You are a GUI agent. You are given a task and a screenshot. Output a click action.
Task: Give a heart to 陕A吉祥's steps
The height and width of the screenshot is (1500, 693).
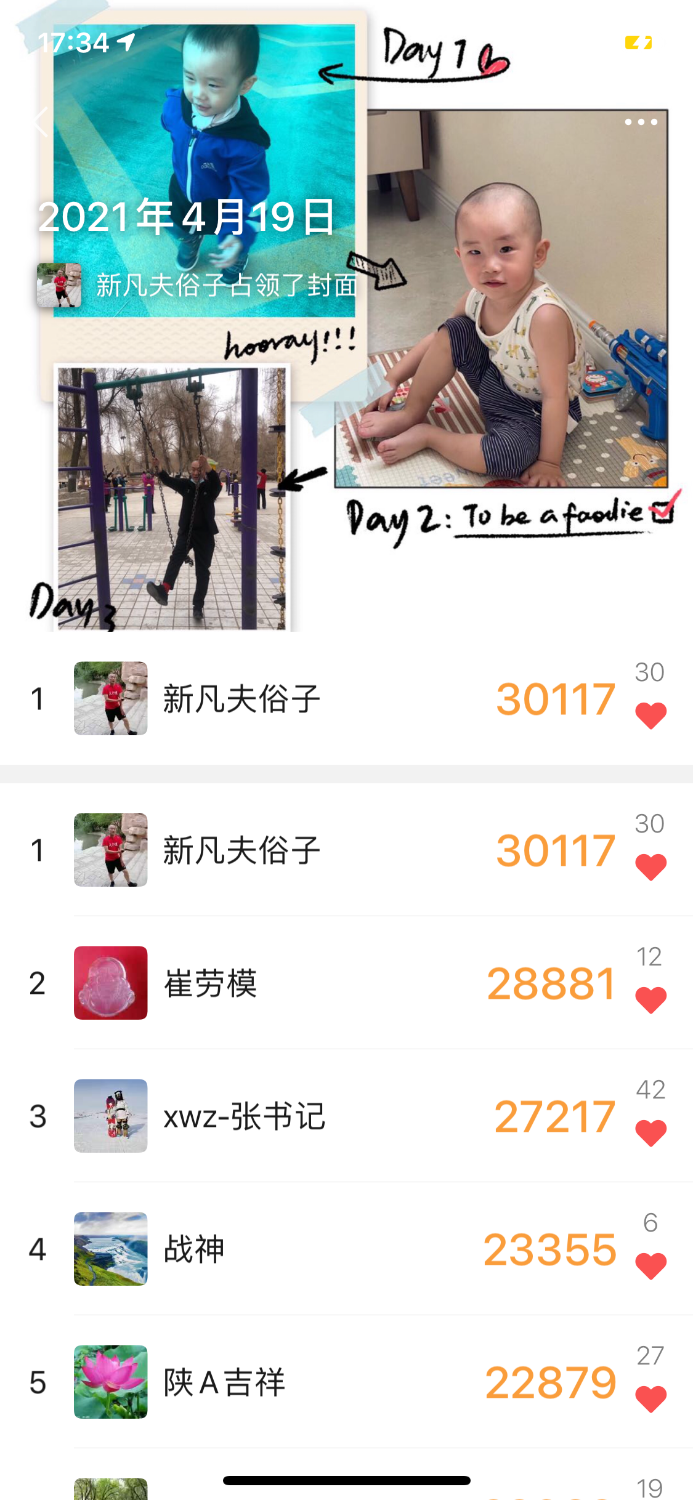coord(651,1399)
